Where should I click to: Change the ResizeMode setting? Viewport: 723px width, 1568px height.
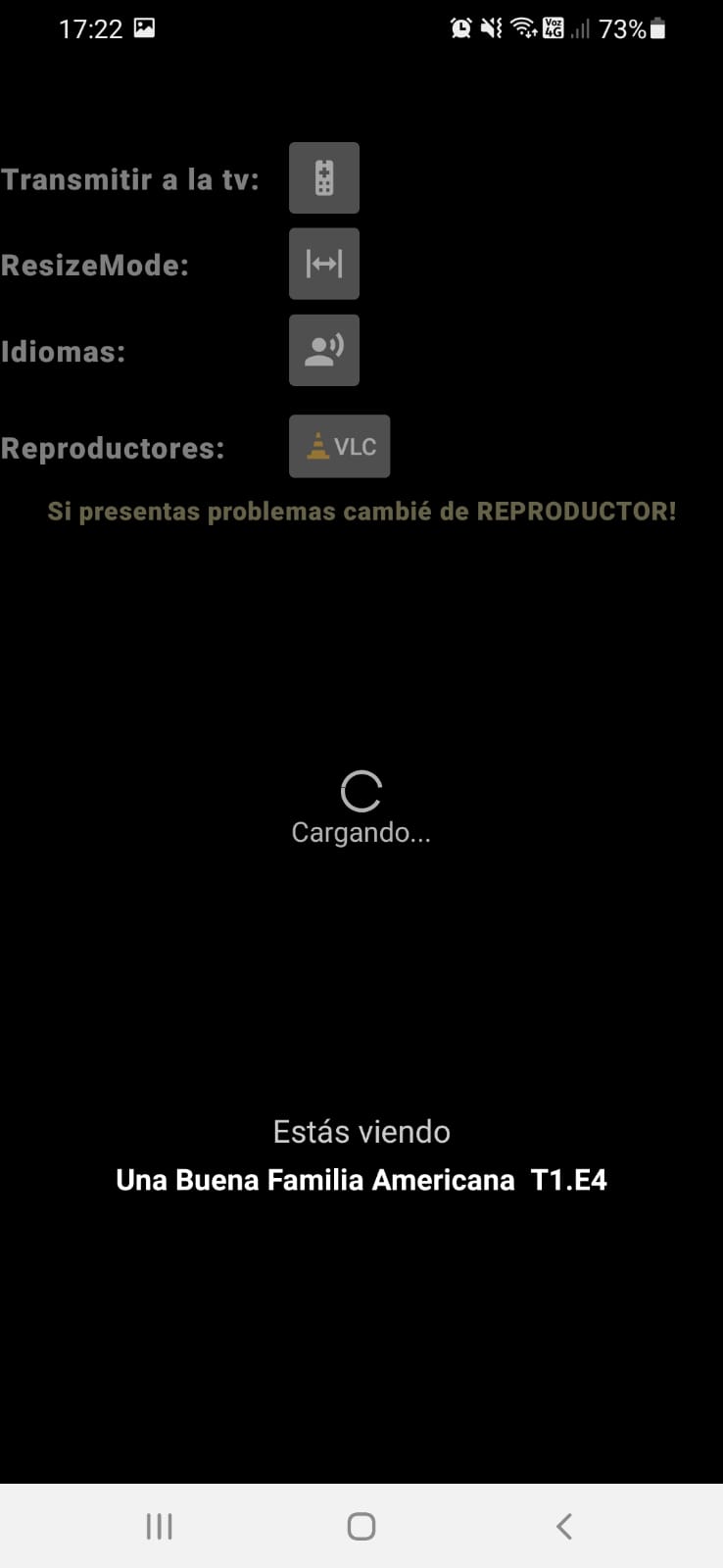(x=323, y=264)
